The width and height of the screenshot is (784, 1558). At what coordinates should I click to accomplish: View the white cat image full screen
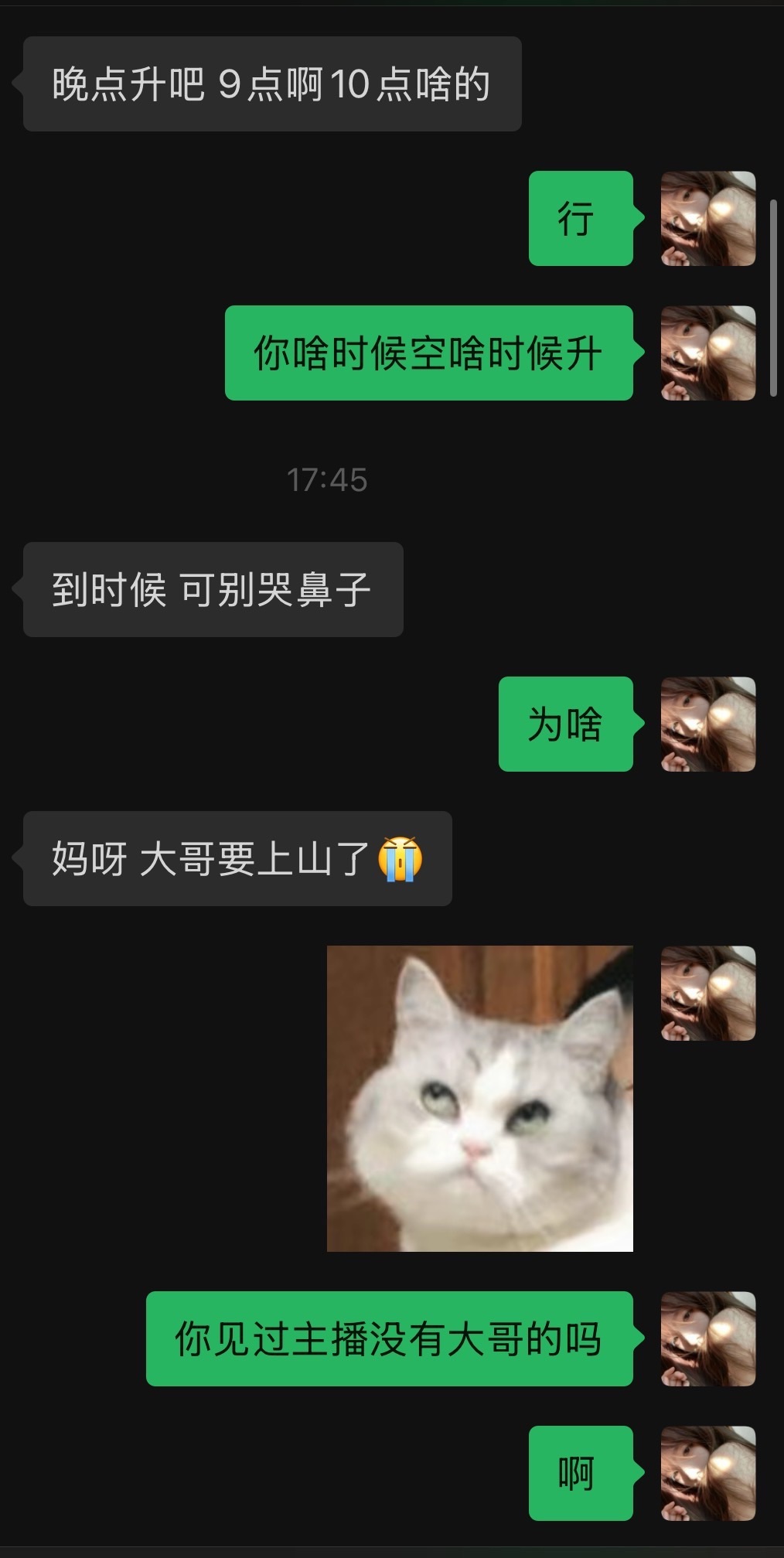point(479,1098)
